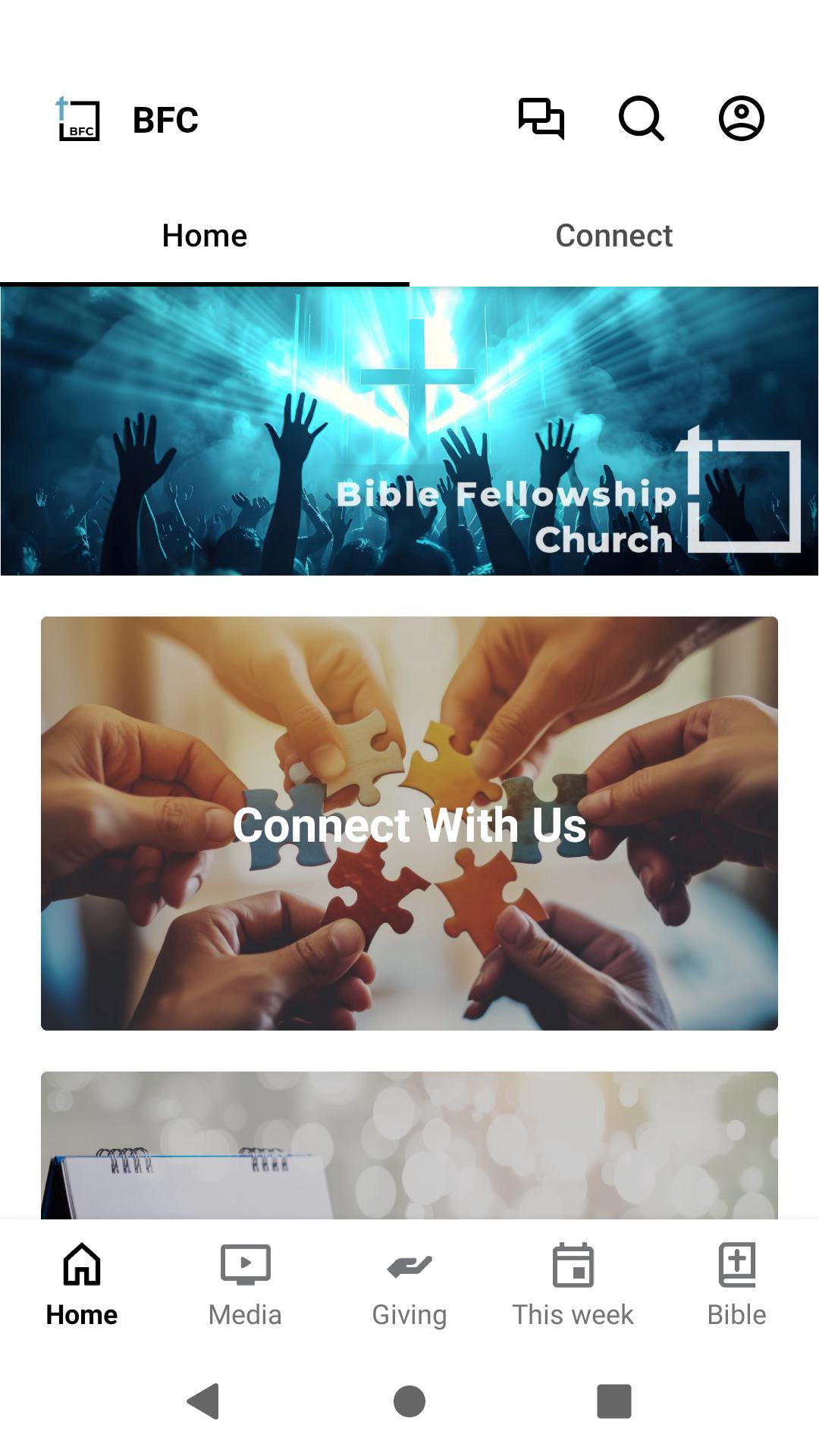Go to the Giving tab
Screen dimensions: 819x1456
tap(409, 1283)
